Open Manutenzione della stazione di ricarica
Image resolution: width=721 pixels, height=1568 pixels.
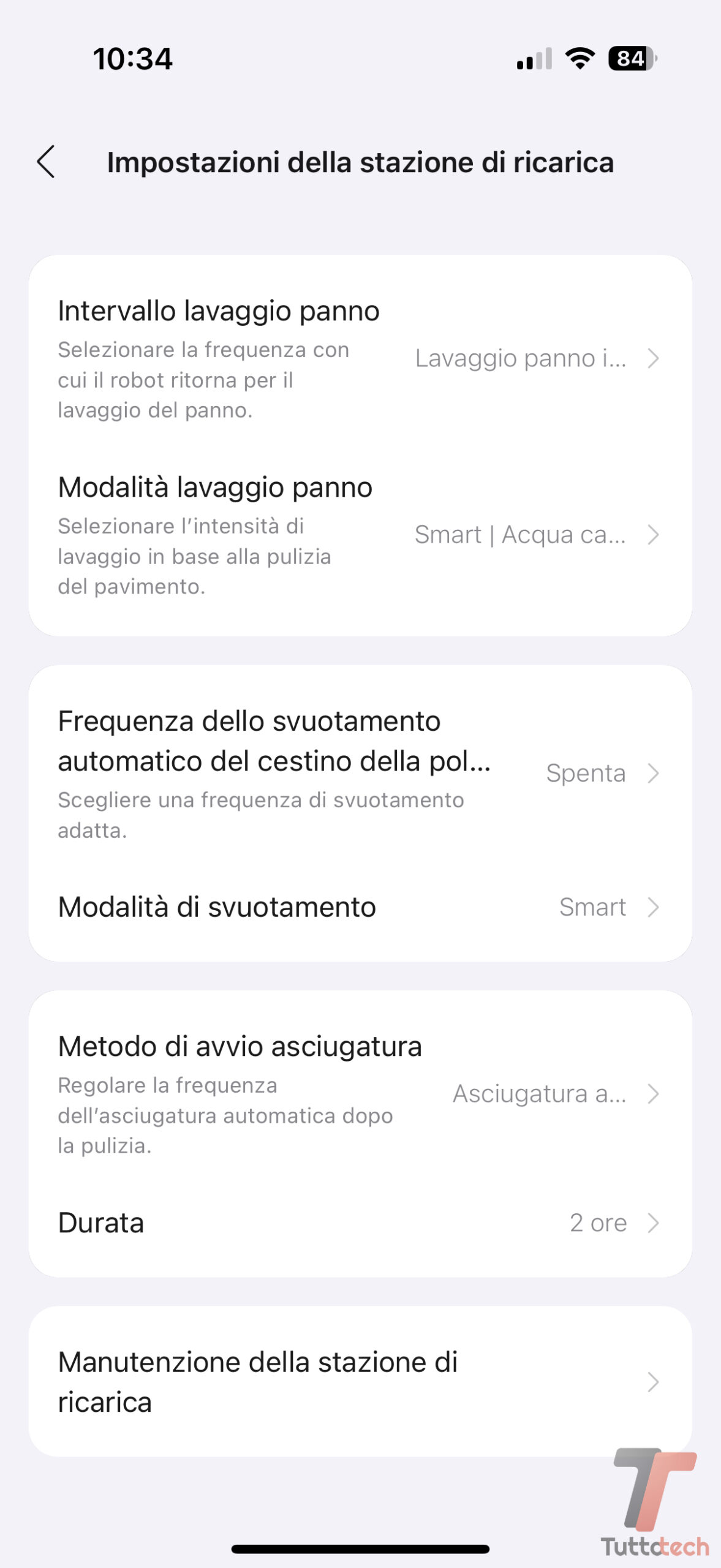point(360,1382)
